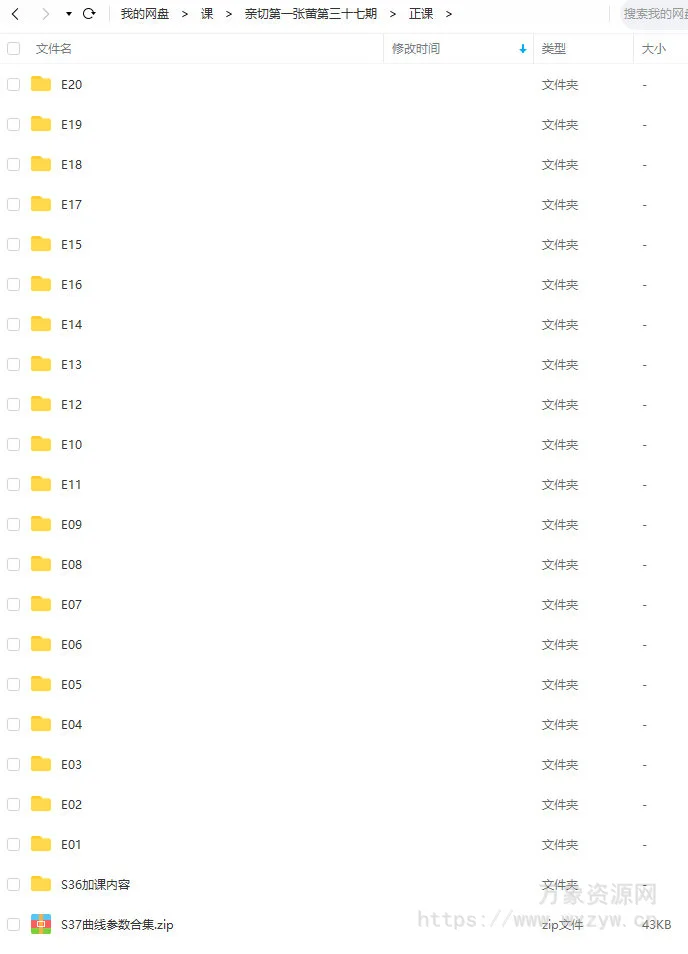Screen dimensions: 688x954
Task: Check the box next to E19
Action: pyautogui.click(x=13, y=125)
